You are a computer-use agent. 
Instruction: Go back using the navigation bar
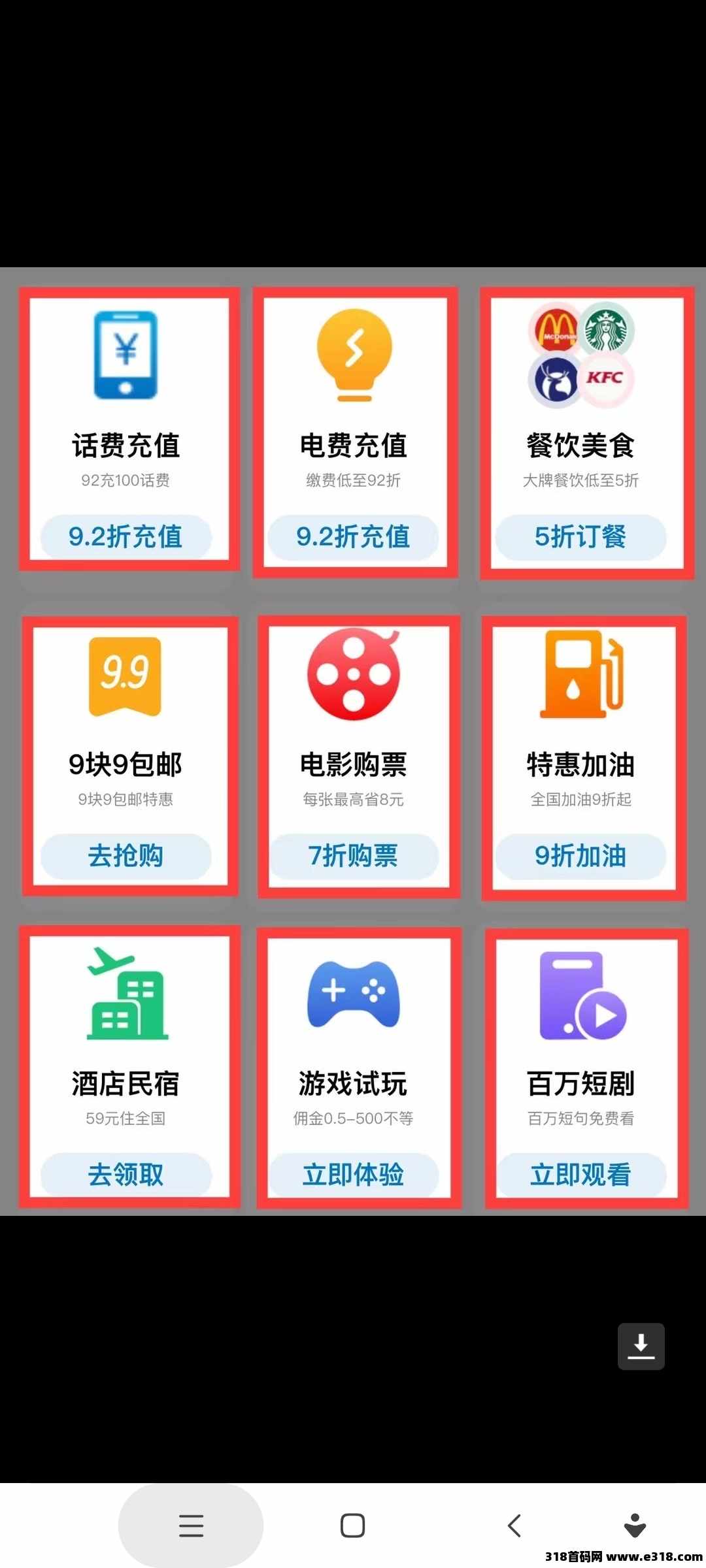coord(514,1526)
